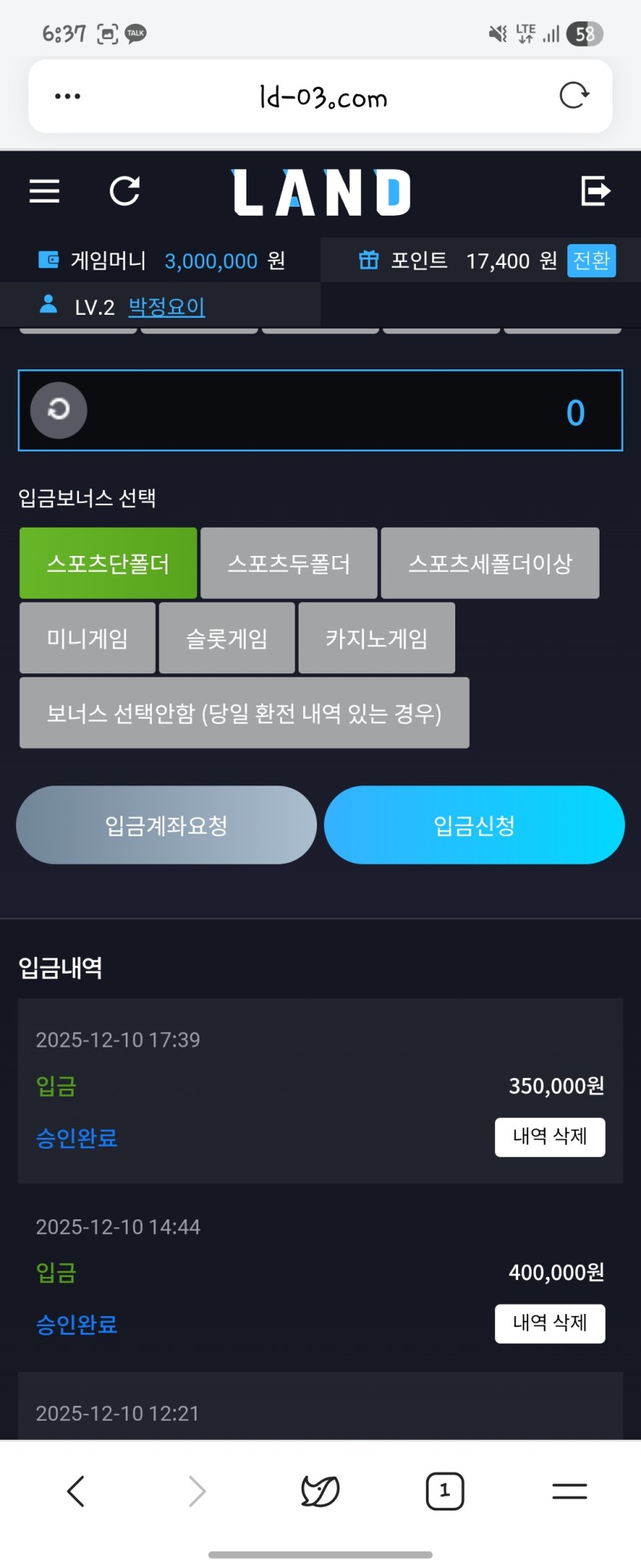Pick the 미니게임 bonus option
The height and width of the screenshot is (1568, 641).
coord(88,638)
